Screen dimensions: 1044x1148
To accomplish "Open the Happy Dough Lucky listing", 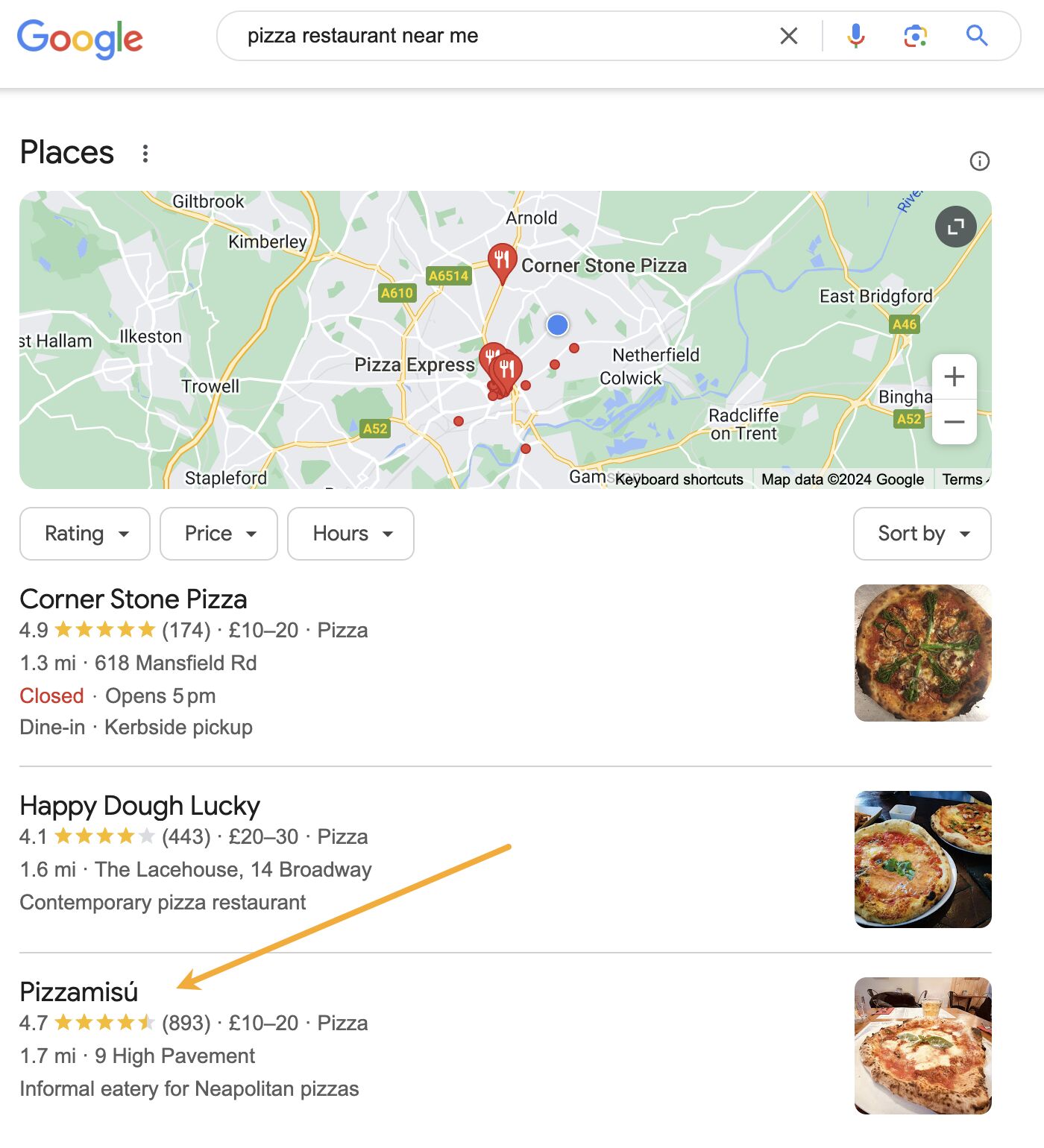I will coord(139,806).
